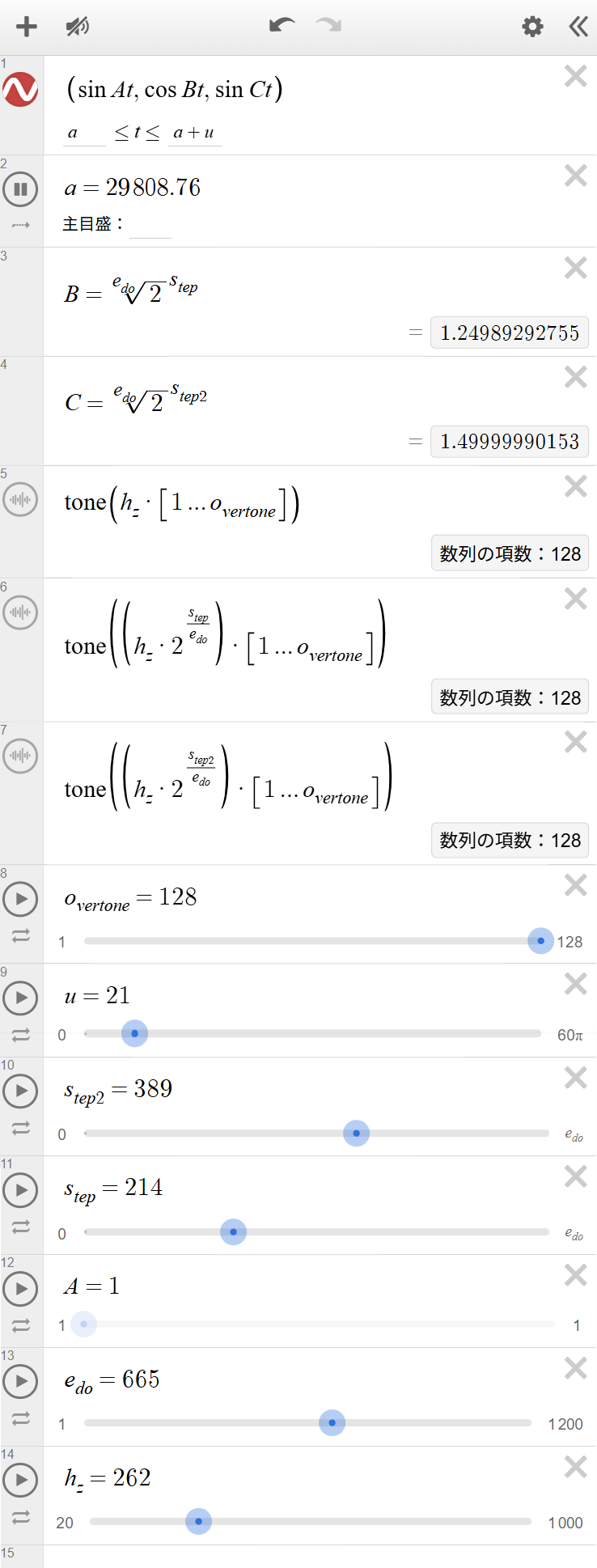Play the tone in expression 5
The height and width of the screenshot is (1568, 597).
coord(20,499)
